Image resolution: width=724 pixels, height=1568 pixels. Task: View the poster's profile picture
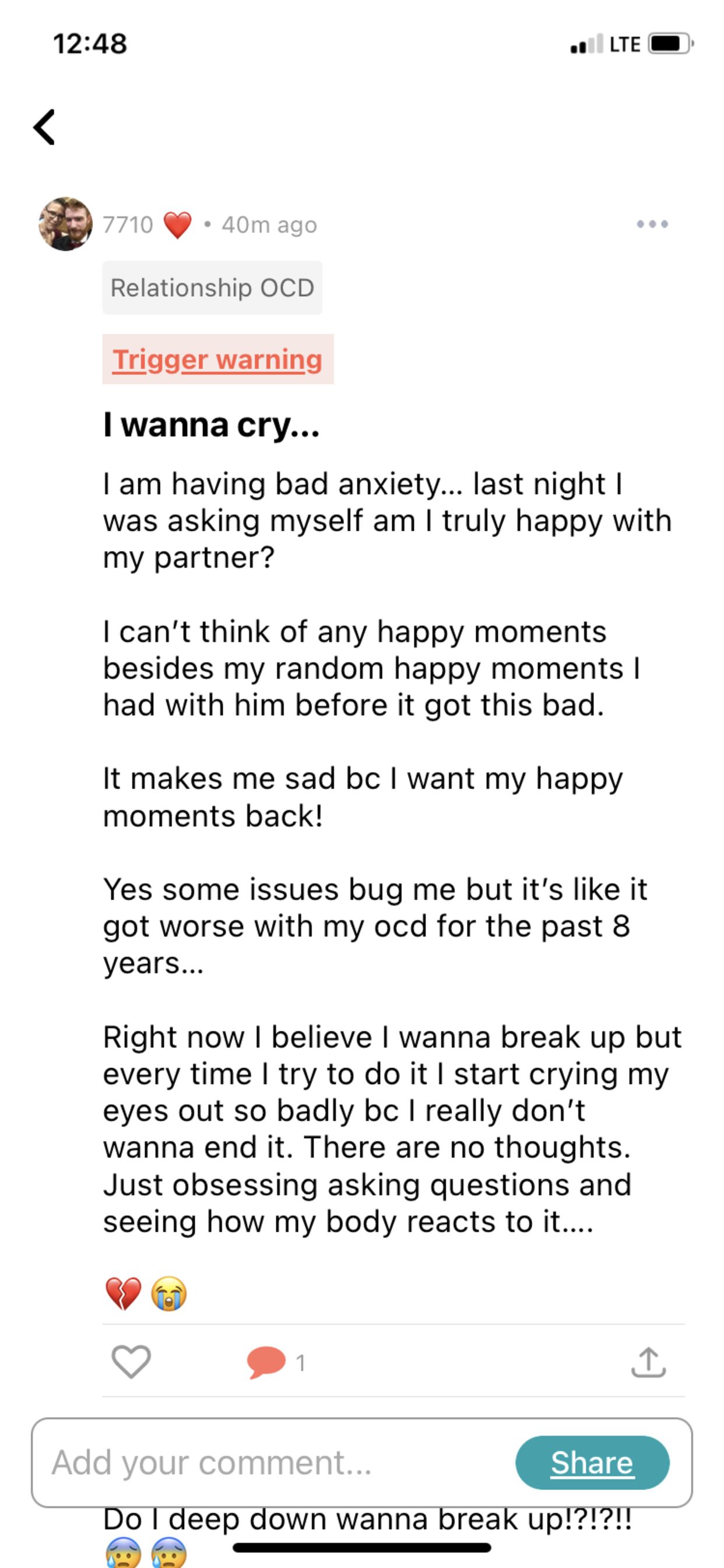tap(66, 224)
